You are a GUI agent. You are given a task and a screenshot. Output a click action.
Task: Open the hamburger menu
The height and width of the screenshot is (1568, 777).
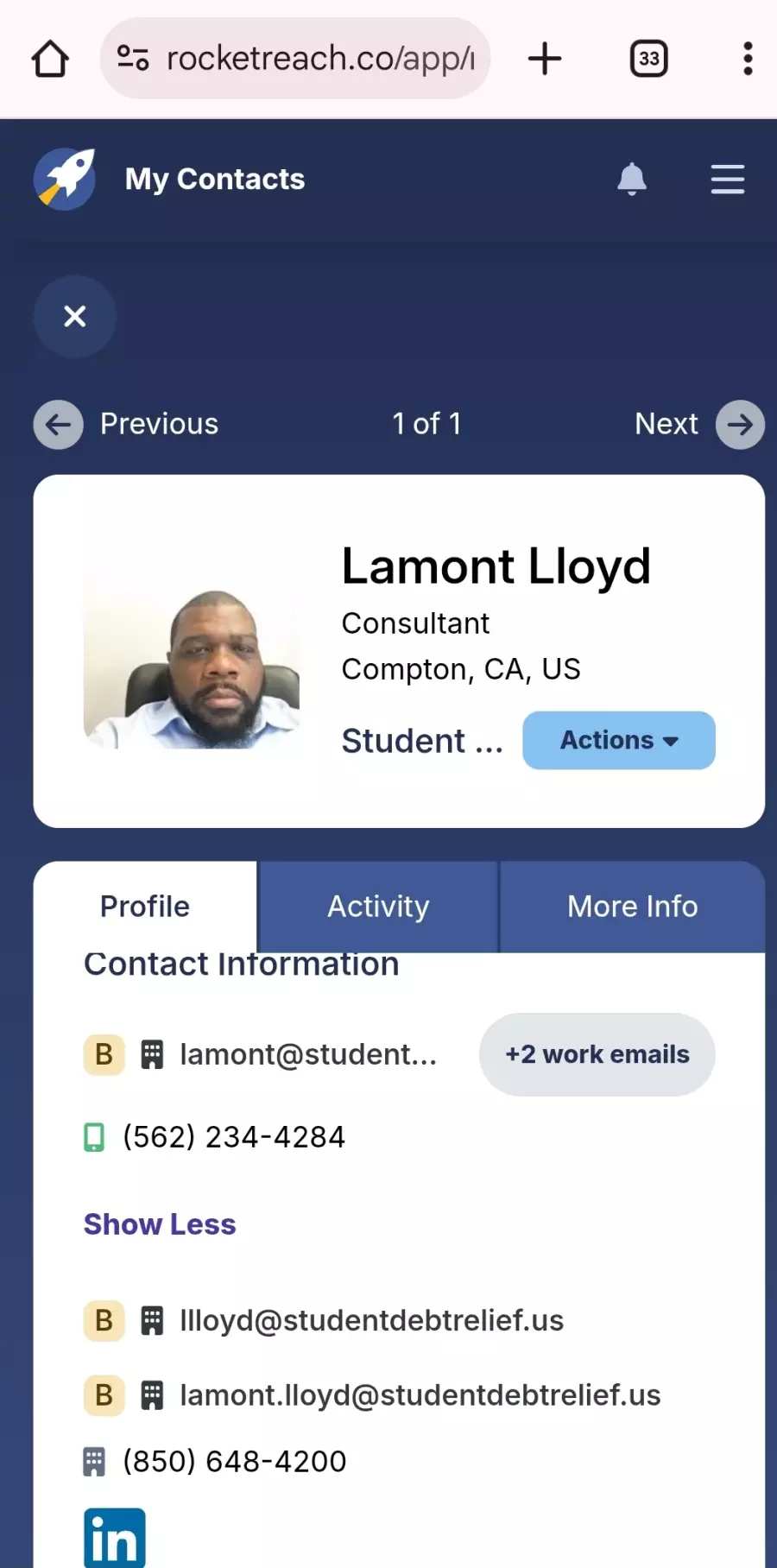click(x=727, y=179)
